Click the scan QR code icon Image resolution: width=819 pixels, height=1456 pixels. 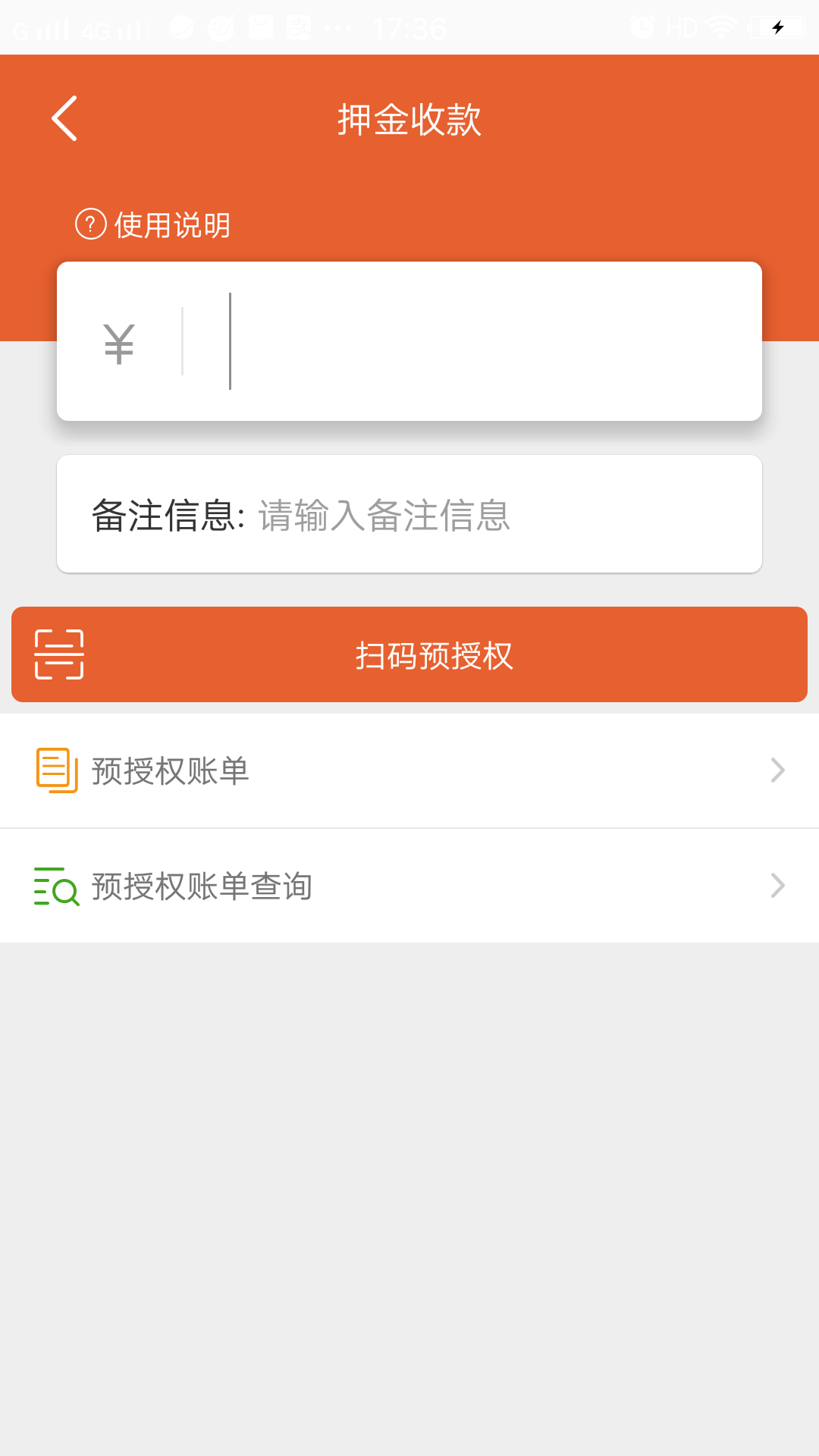[x=58, y=654]
